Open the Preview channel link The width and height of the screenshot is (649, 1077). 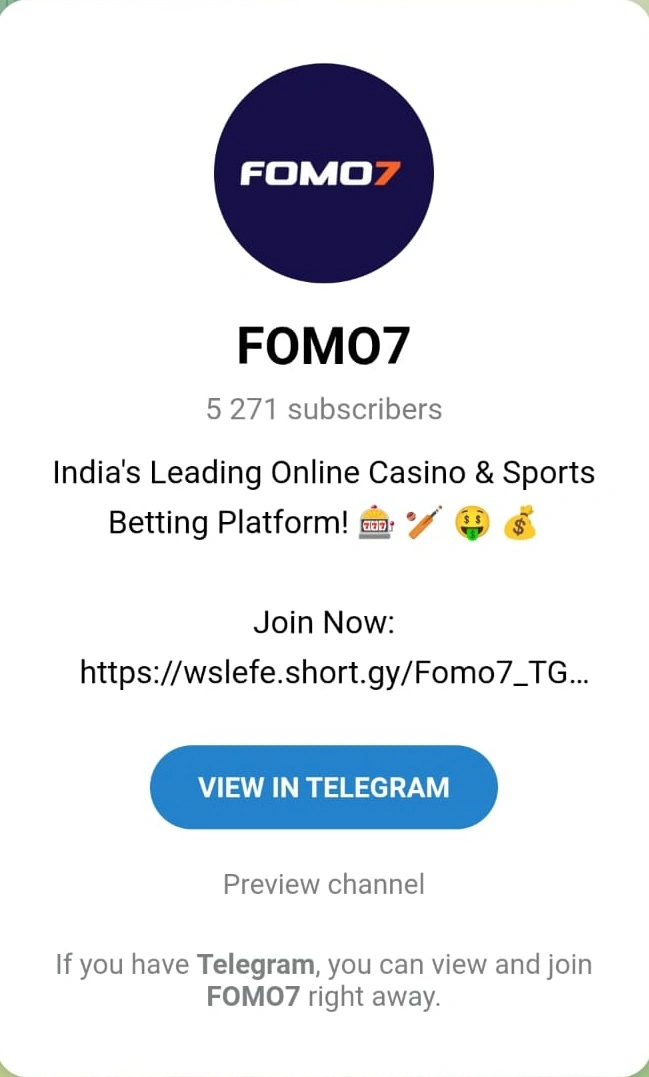click(x=323, y=884)
